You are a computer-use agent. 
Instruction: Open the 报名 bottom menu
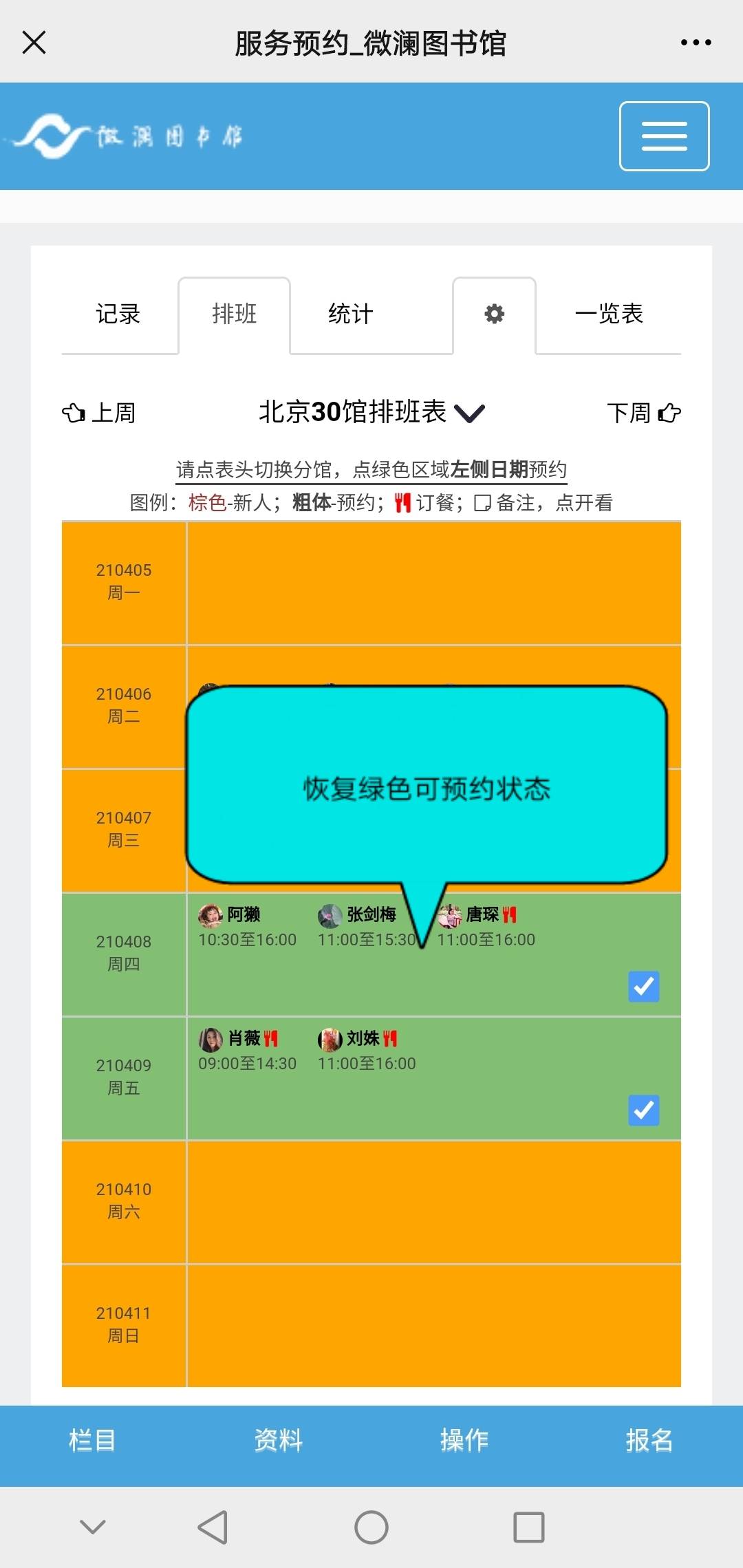point(649,1440)
